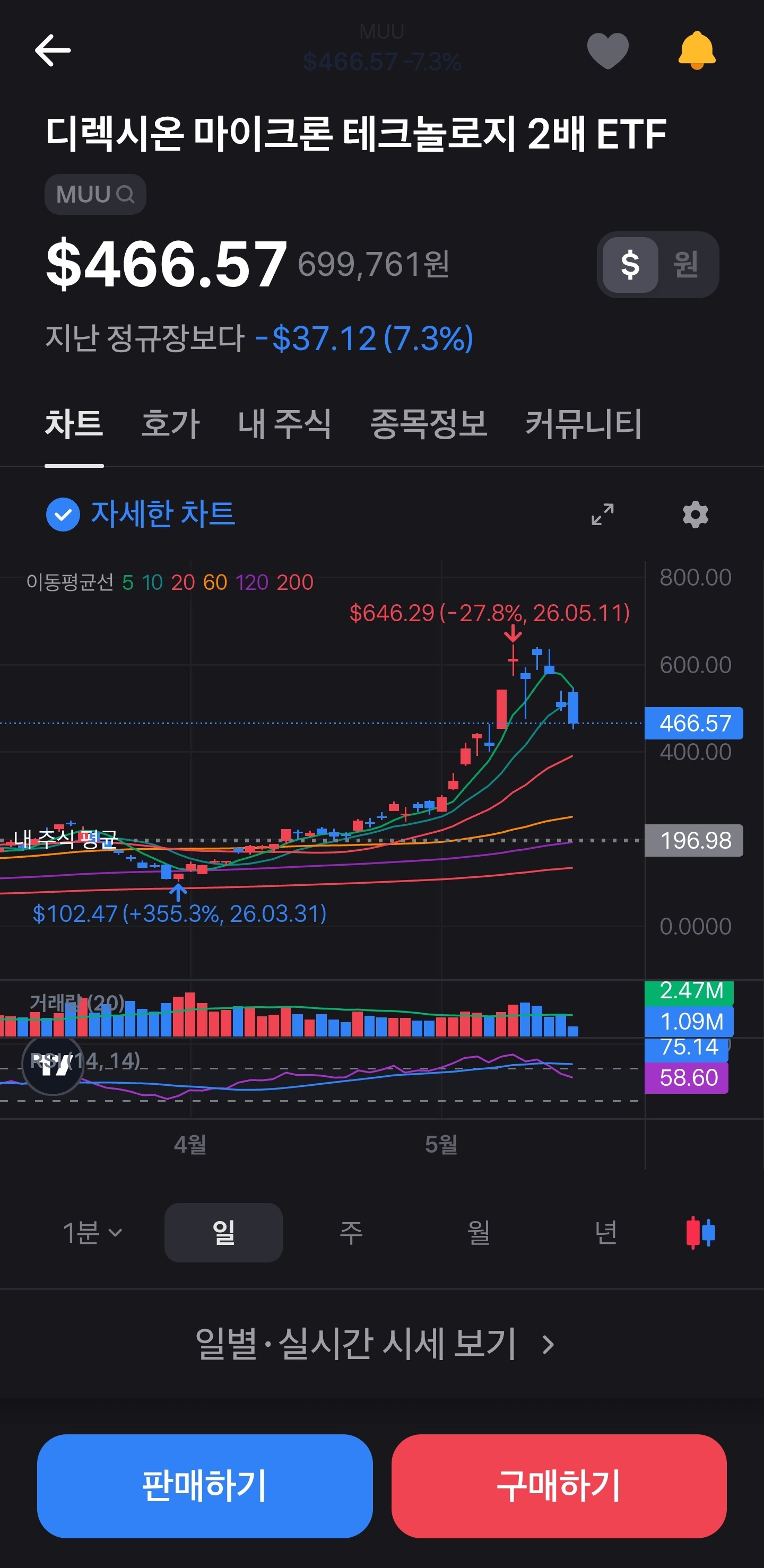View the 종목정보 tab
The height and width of the screenshot is (1568, 764).
pyautogui.click(x=429, y=424)
